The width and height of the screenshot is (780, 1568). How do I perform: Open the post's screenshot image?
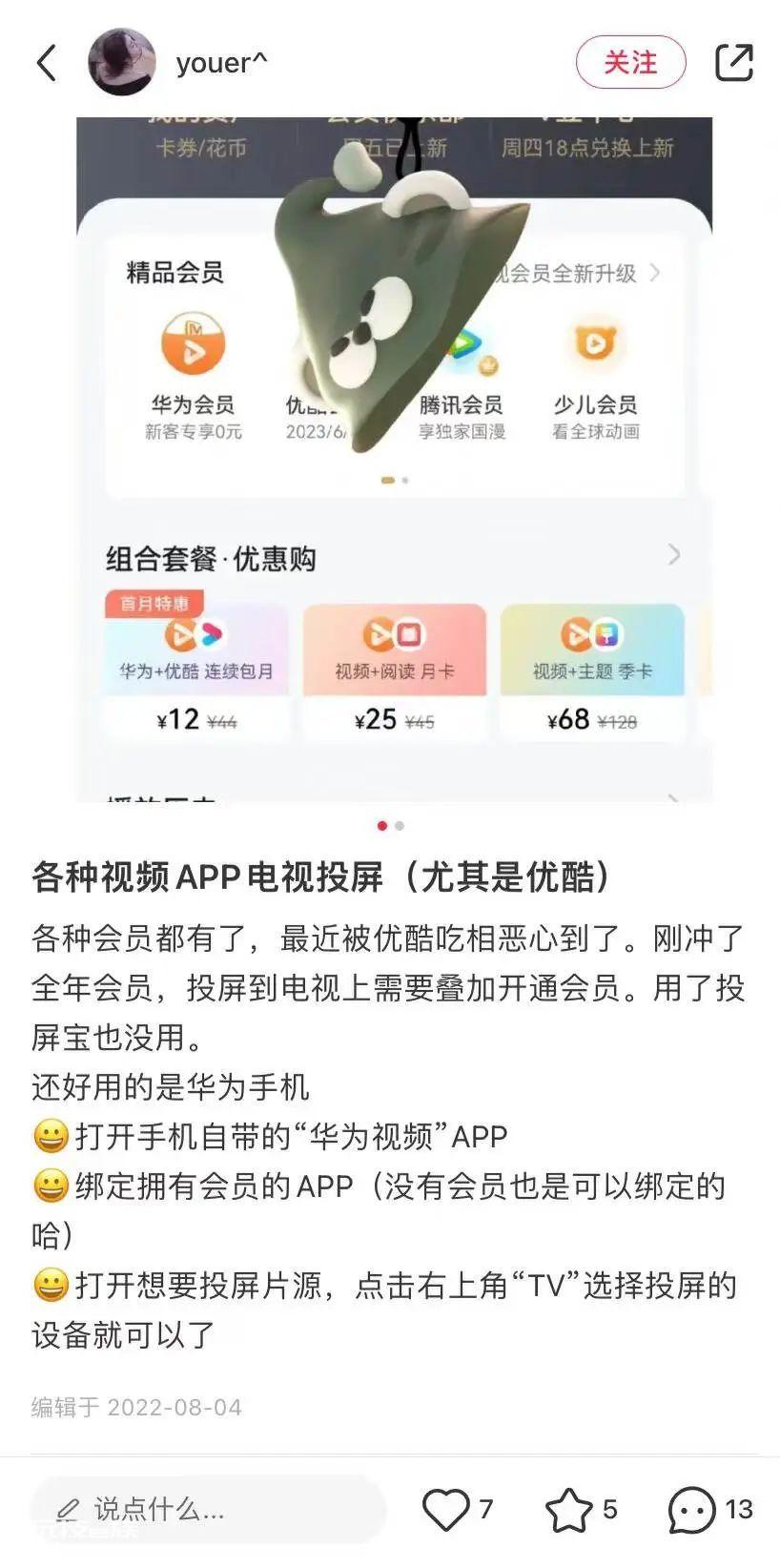(x=394, y=459)
